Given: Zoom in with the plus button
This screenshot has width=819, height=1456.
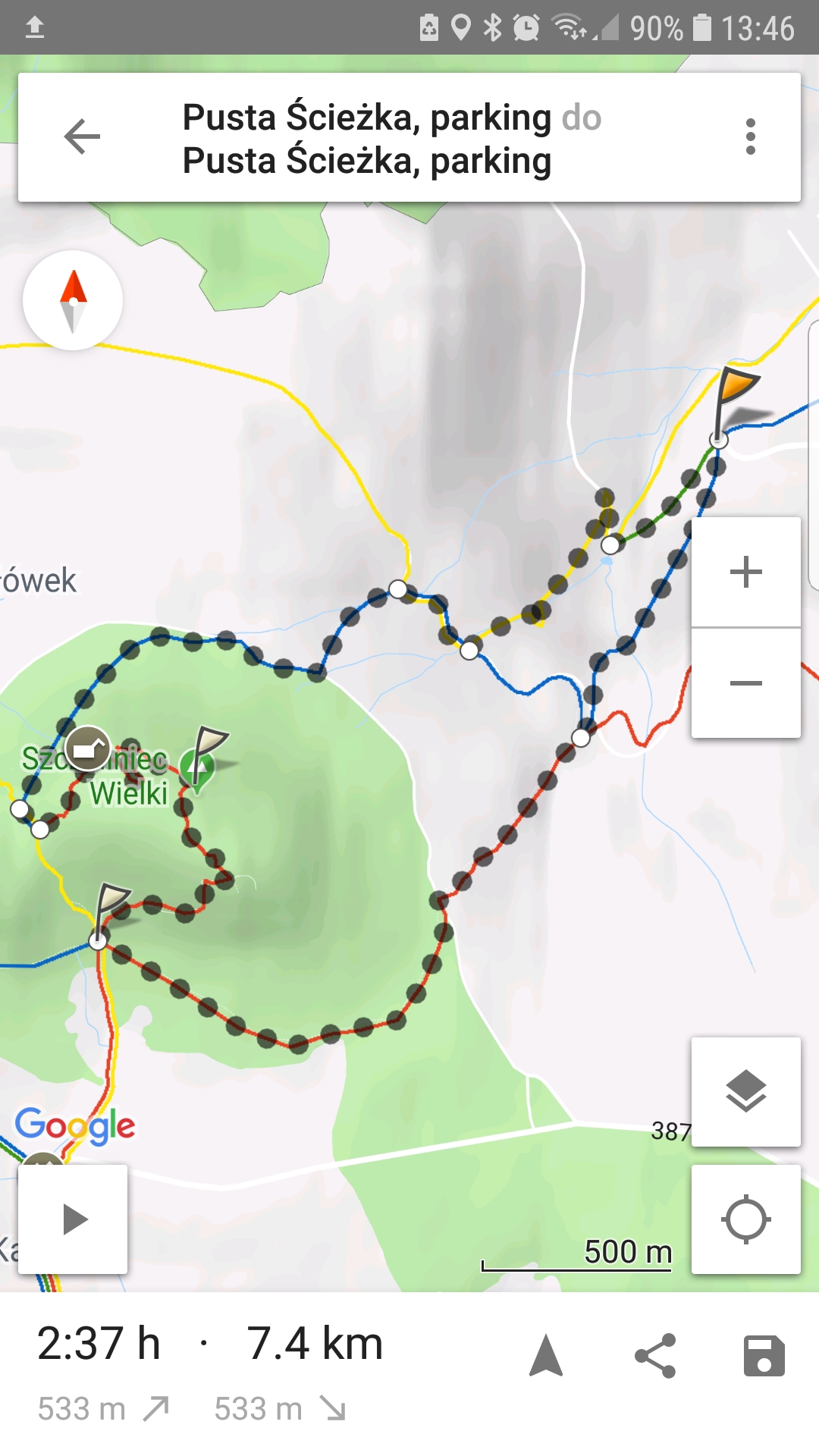Looking at the screenshot, I should point(746,572).
